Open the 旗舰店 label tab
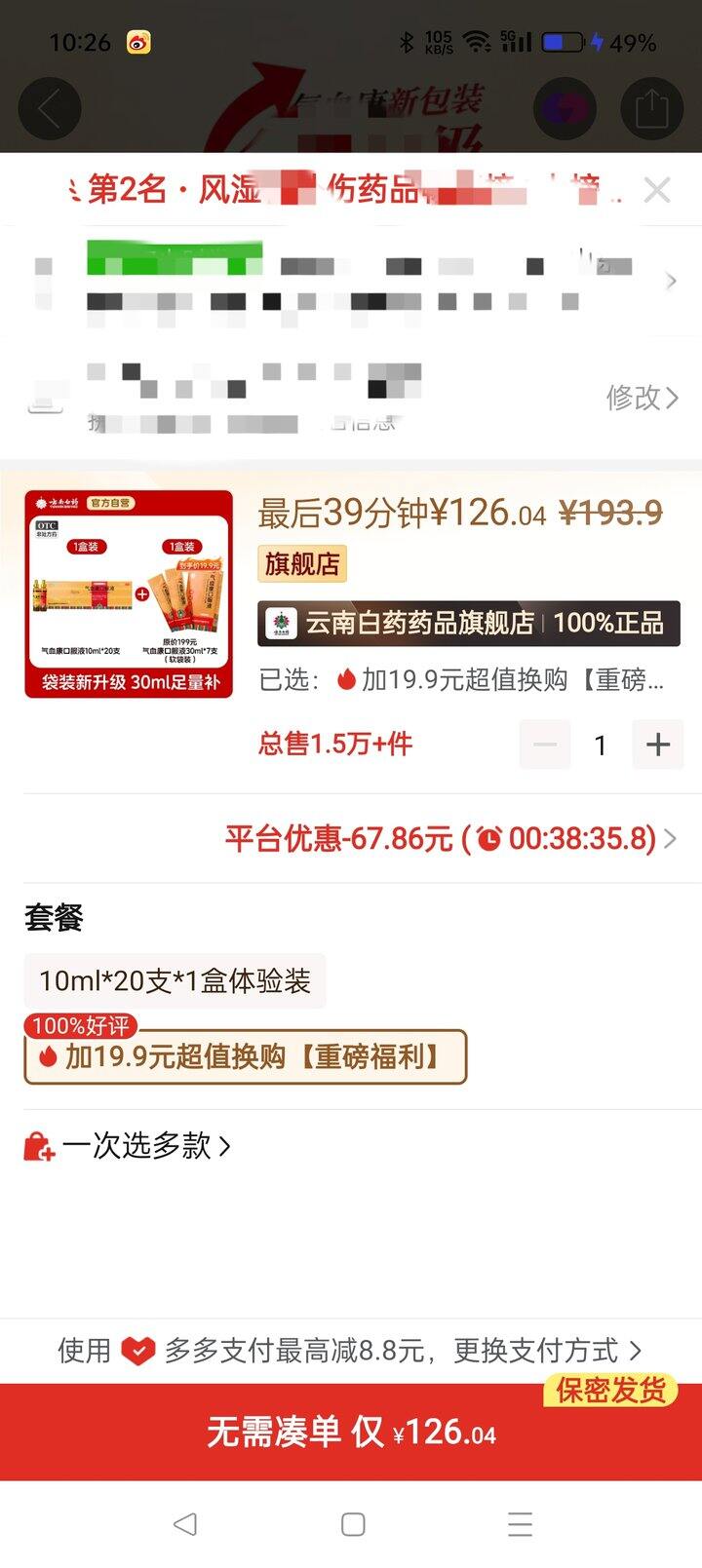The width and height of the screenshot is (702, 1568). (x=300, y=564)
